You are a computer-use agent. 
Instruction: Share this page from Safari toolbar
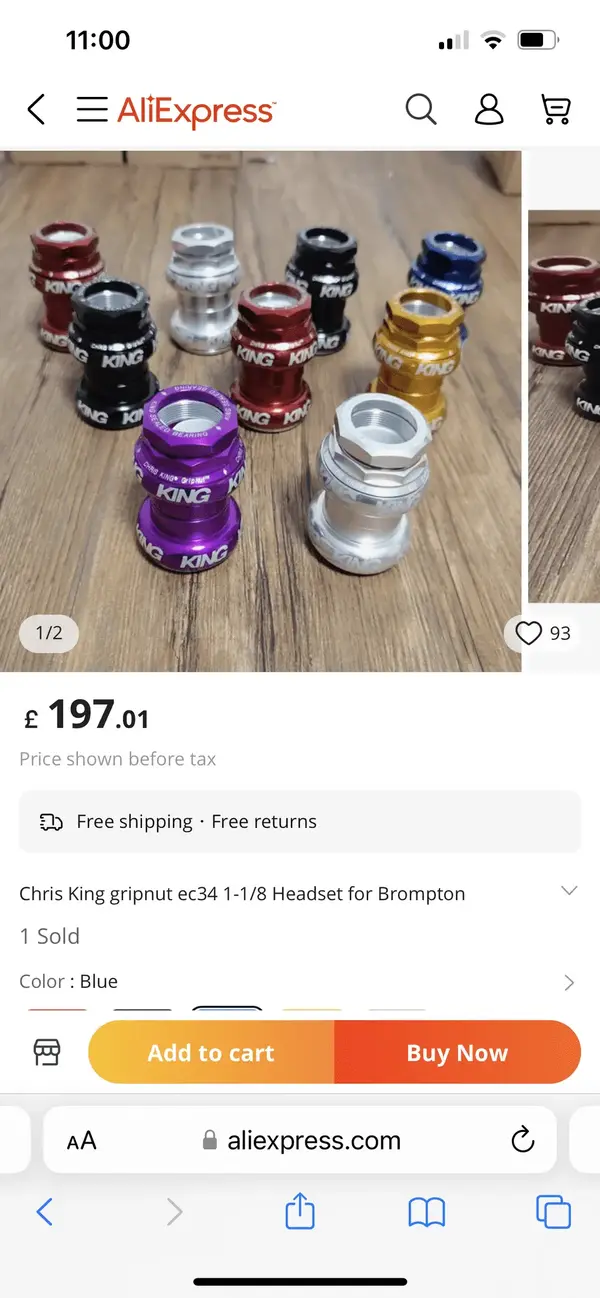300,1212
